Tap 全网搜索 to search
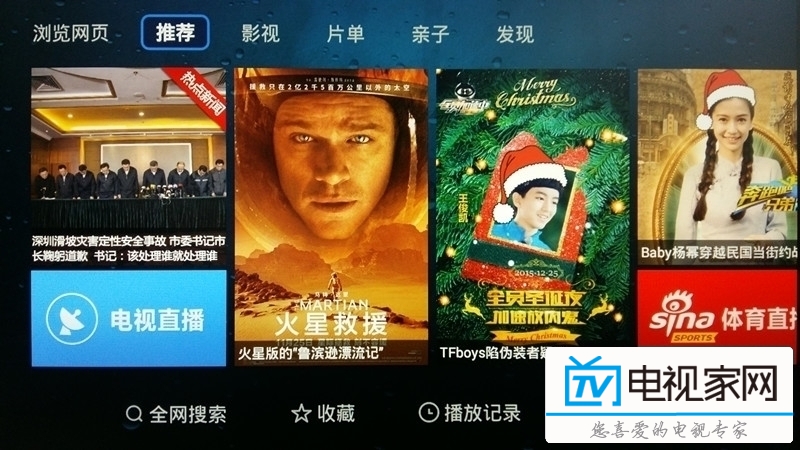 [176, 413]
